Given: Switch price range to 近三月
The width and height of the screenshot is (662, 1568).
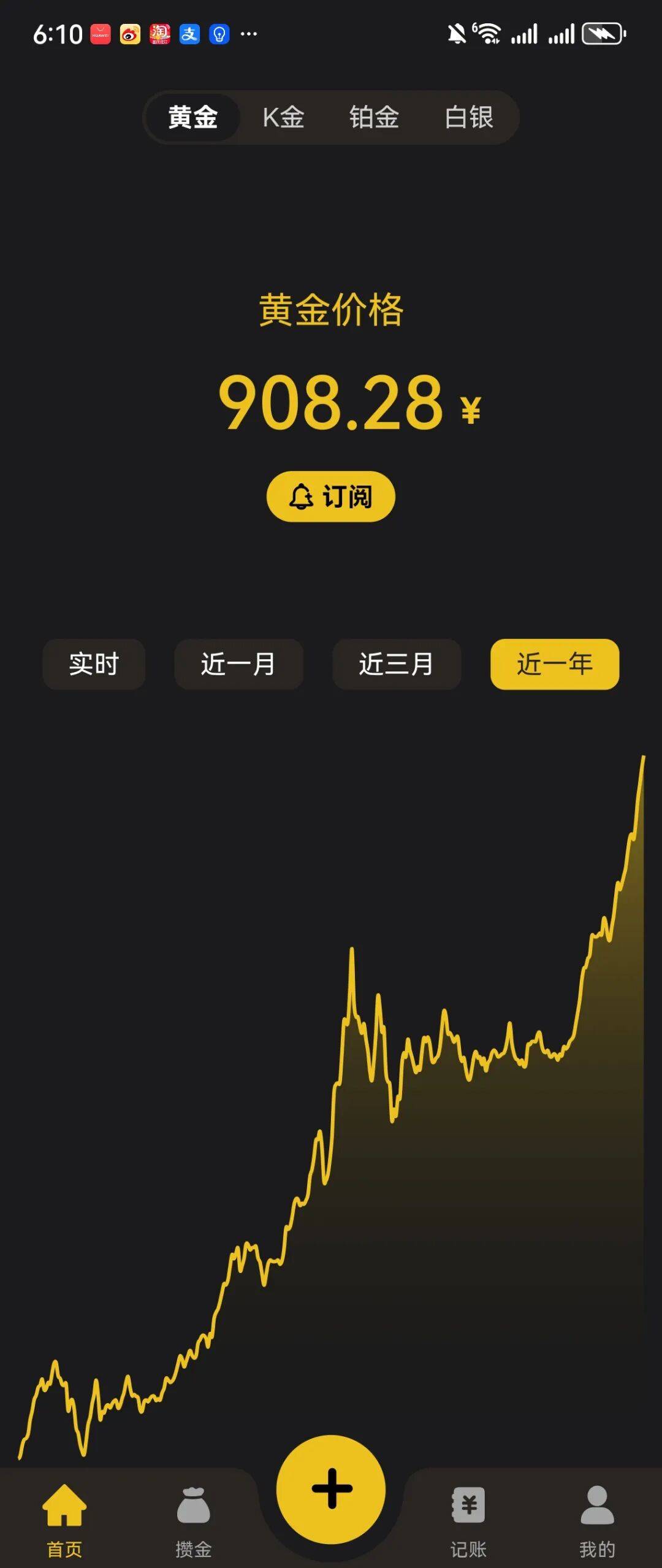Looking at the screenshot, I should tap(396, 665).
